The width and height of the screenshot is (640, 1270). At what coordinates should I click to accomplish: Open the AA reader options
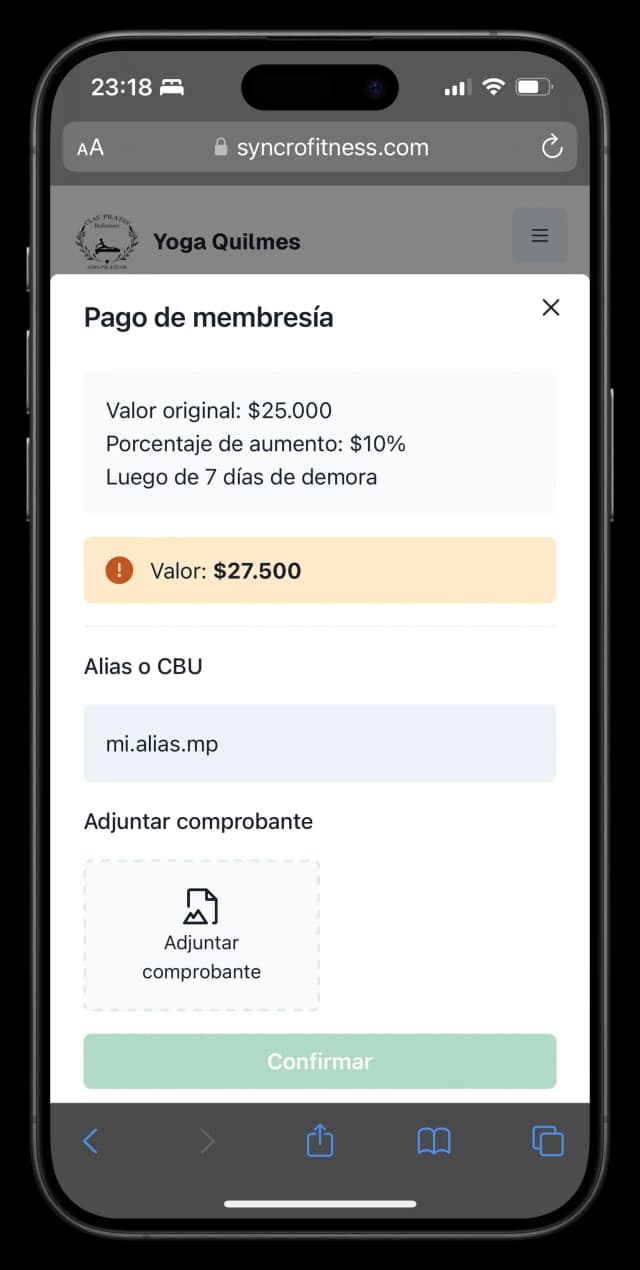[x=90, y=148]
